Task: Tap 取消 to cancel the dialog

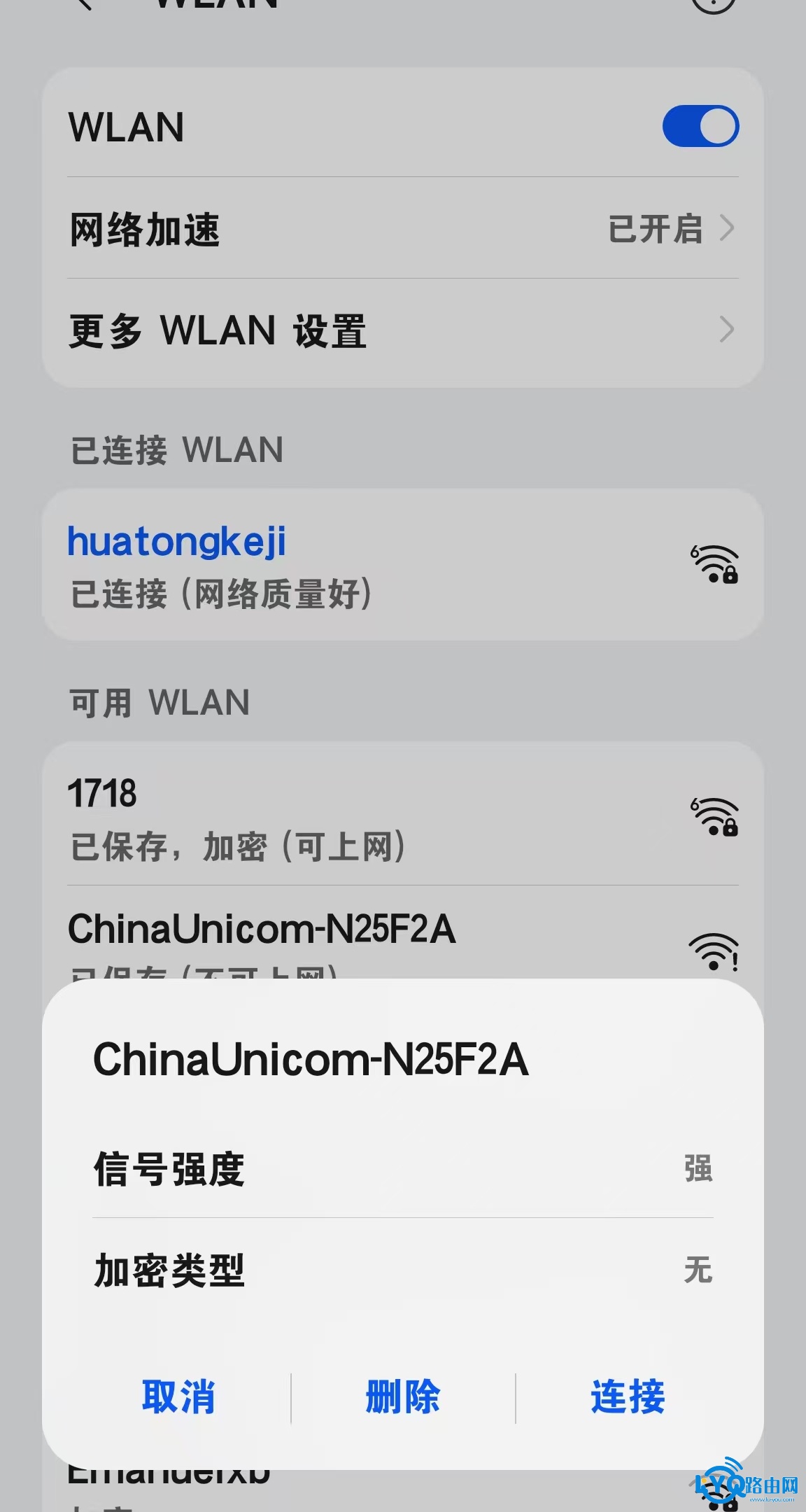Action: click(178, 1398)
